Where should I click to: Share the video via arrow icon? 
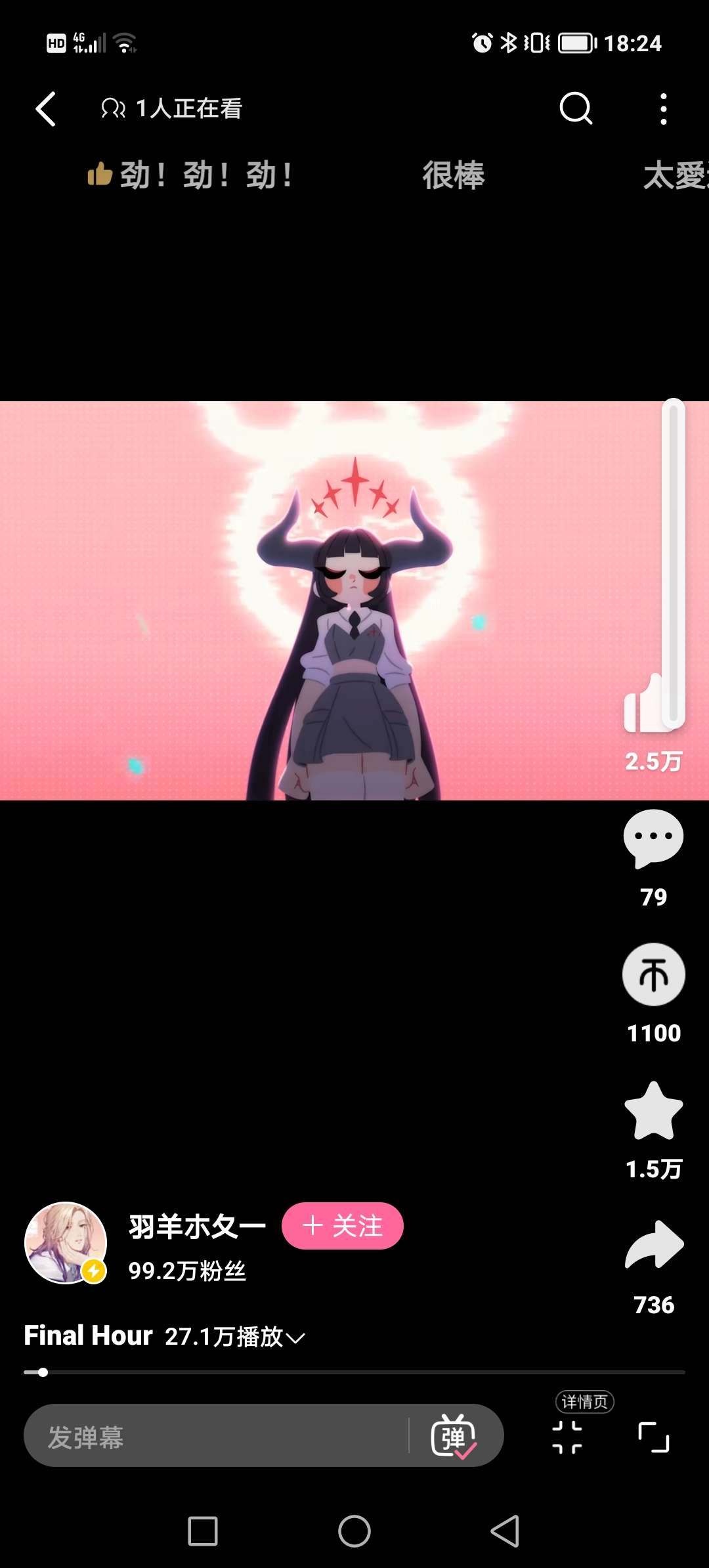click(653, 1245)
